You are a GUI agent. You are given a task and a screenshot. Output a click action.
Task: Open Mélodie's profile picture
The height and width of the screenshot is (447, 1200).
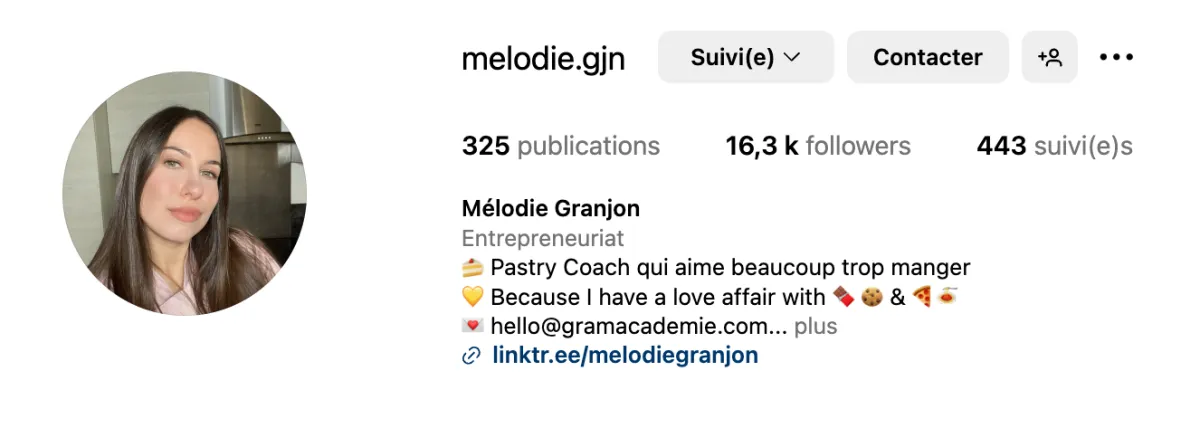click(185, 193)
